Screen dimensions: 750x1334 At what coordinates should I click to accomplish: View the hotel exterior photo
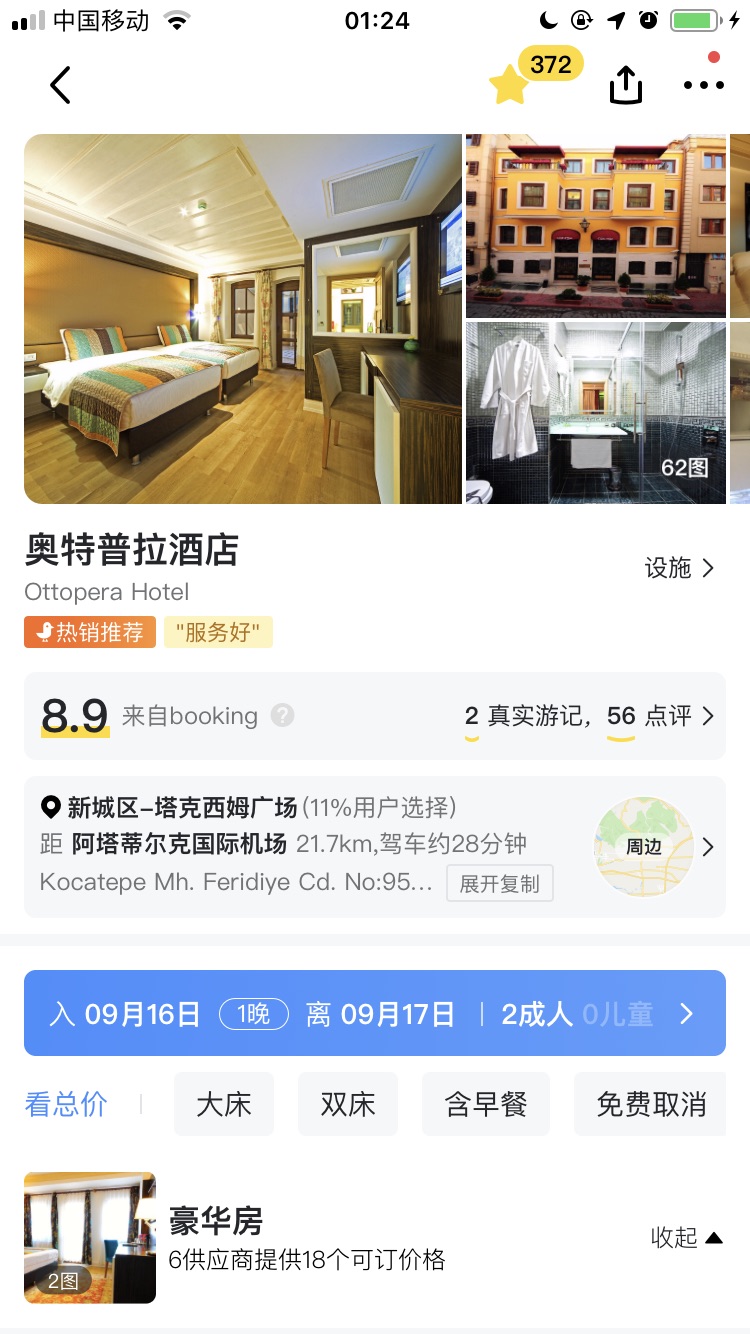(x=595, y=225)
